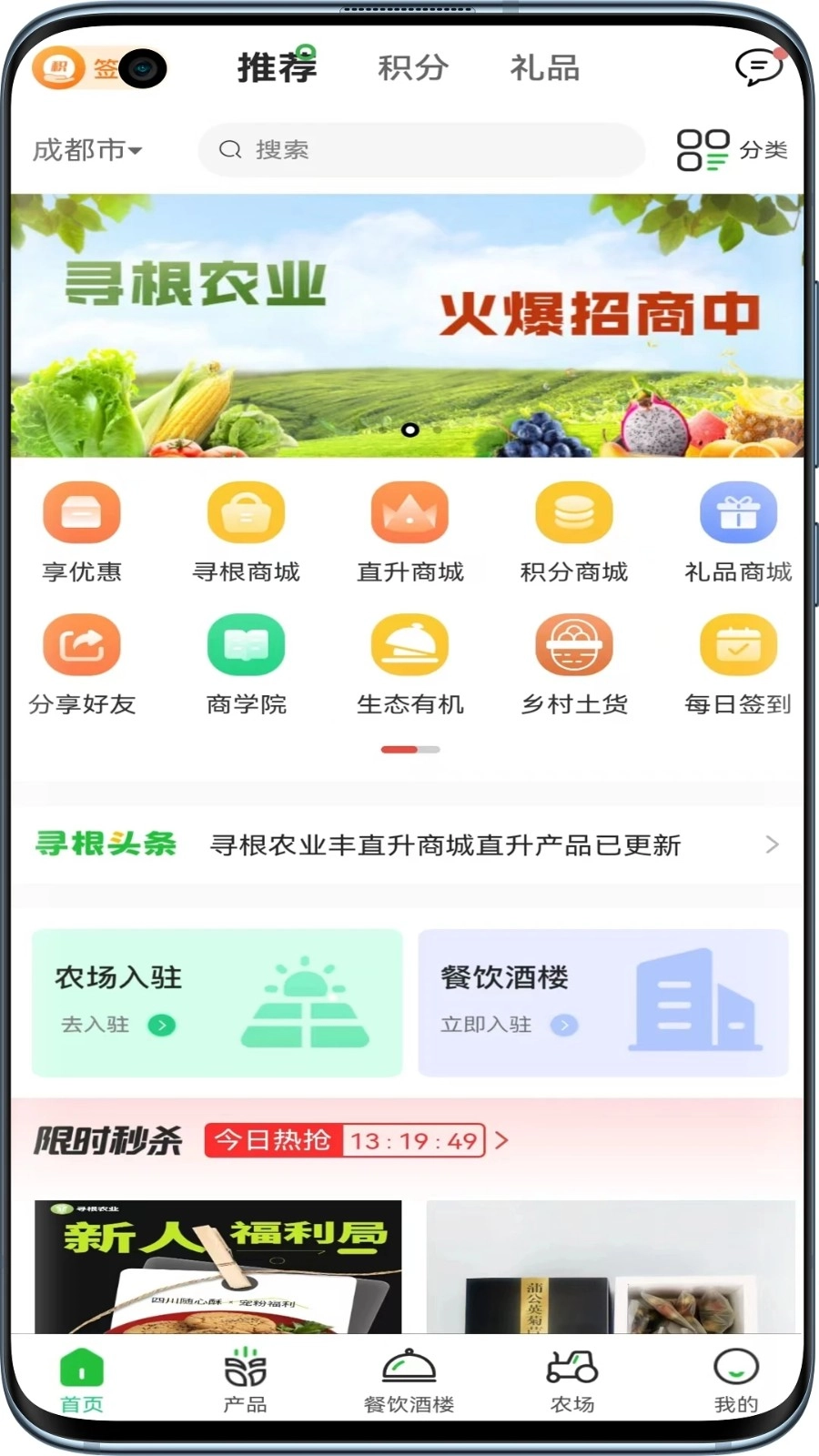Viewport: 819px width, 1456px height.
Task: Tap the carousel page indicator dot
Action: coord(409,430)
